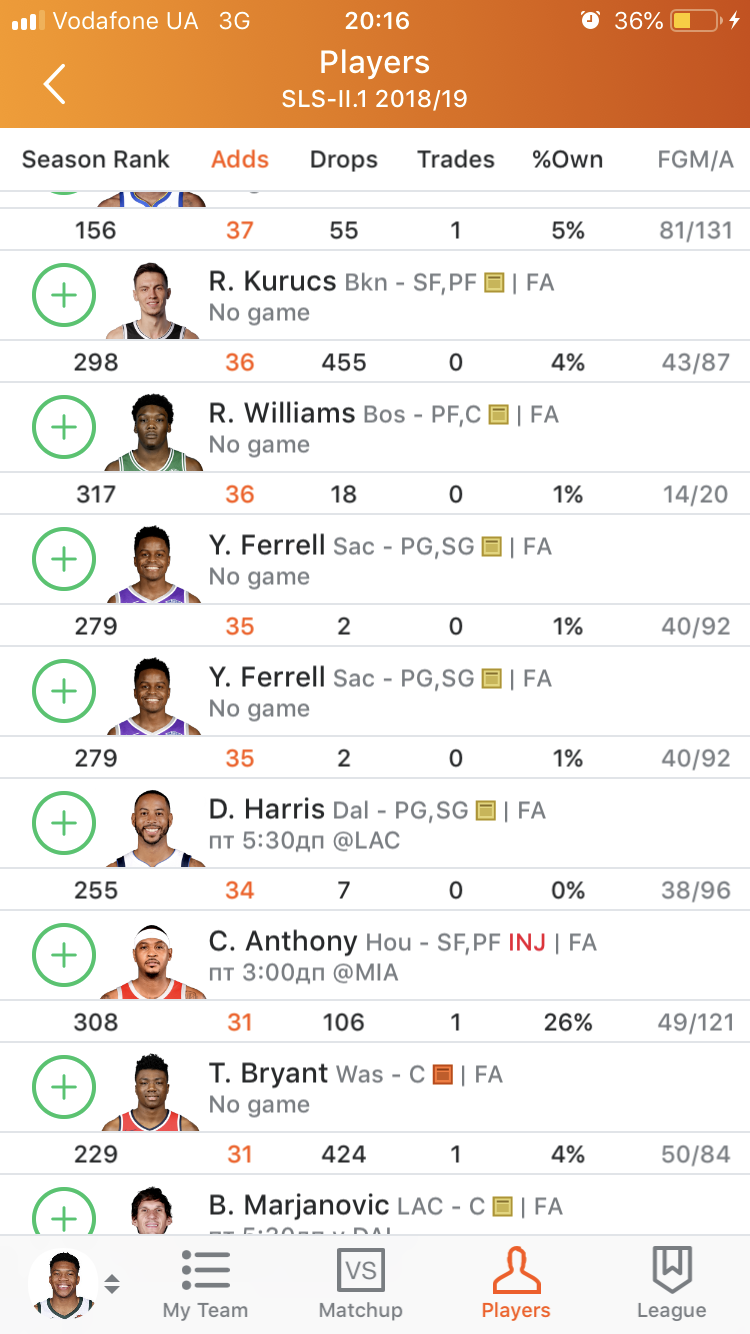750x1334 pixels.
Task: Add R. Williams with the plus icon
Action: point(64,427)
